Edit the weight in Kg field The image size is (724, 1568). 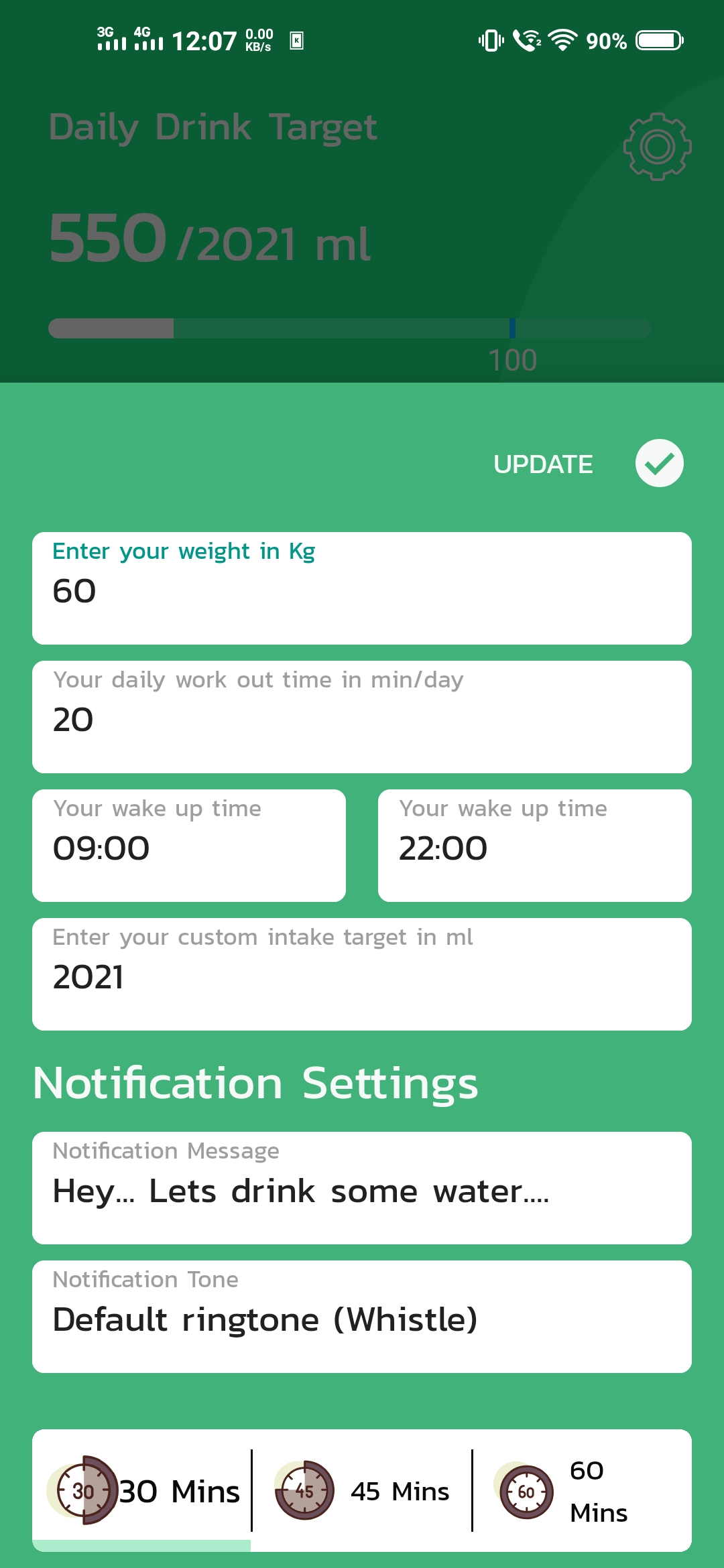coord(362,588)
